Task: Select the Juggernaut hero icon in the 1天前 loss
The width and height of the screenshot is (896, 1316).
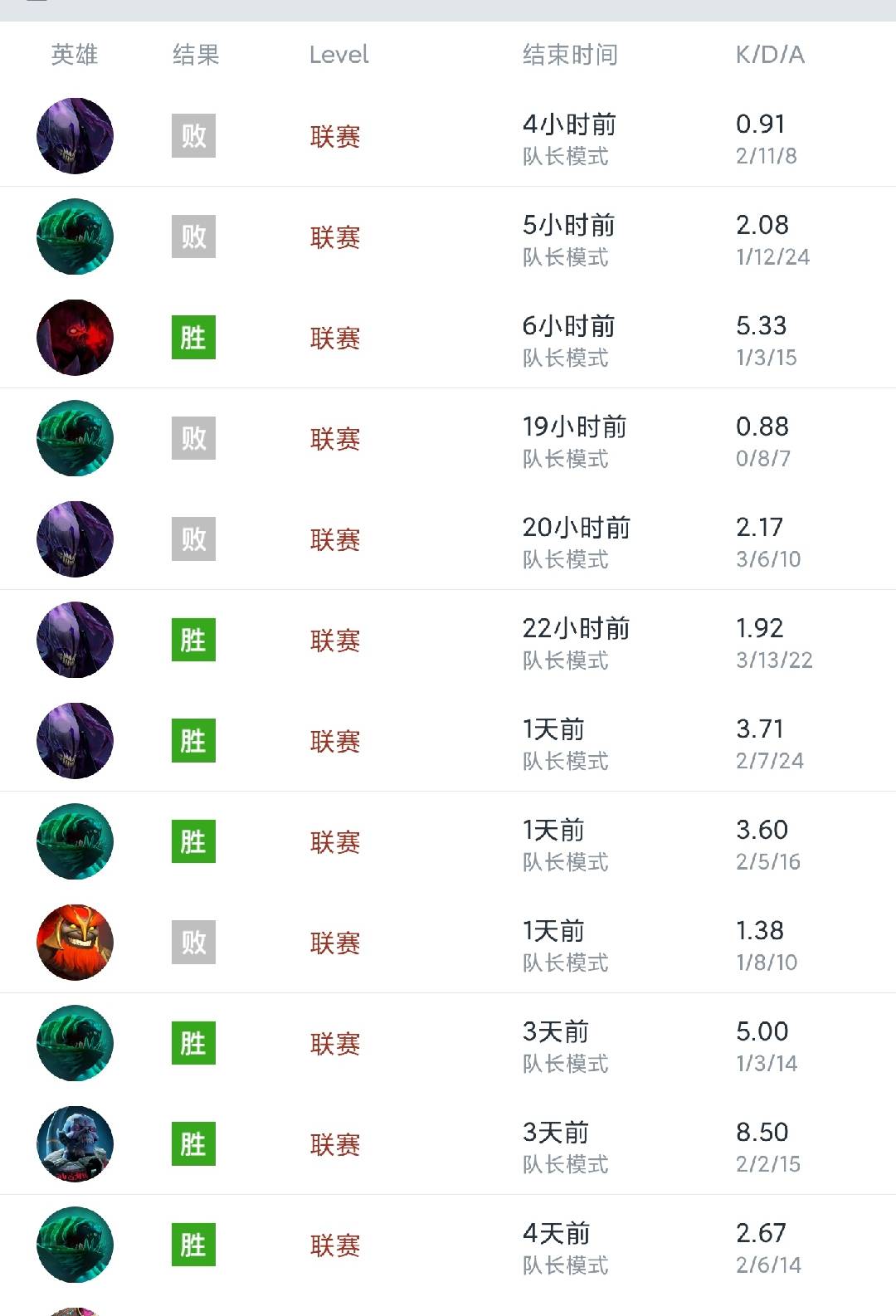Action: pyautogui.click(x=75, y=943)
